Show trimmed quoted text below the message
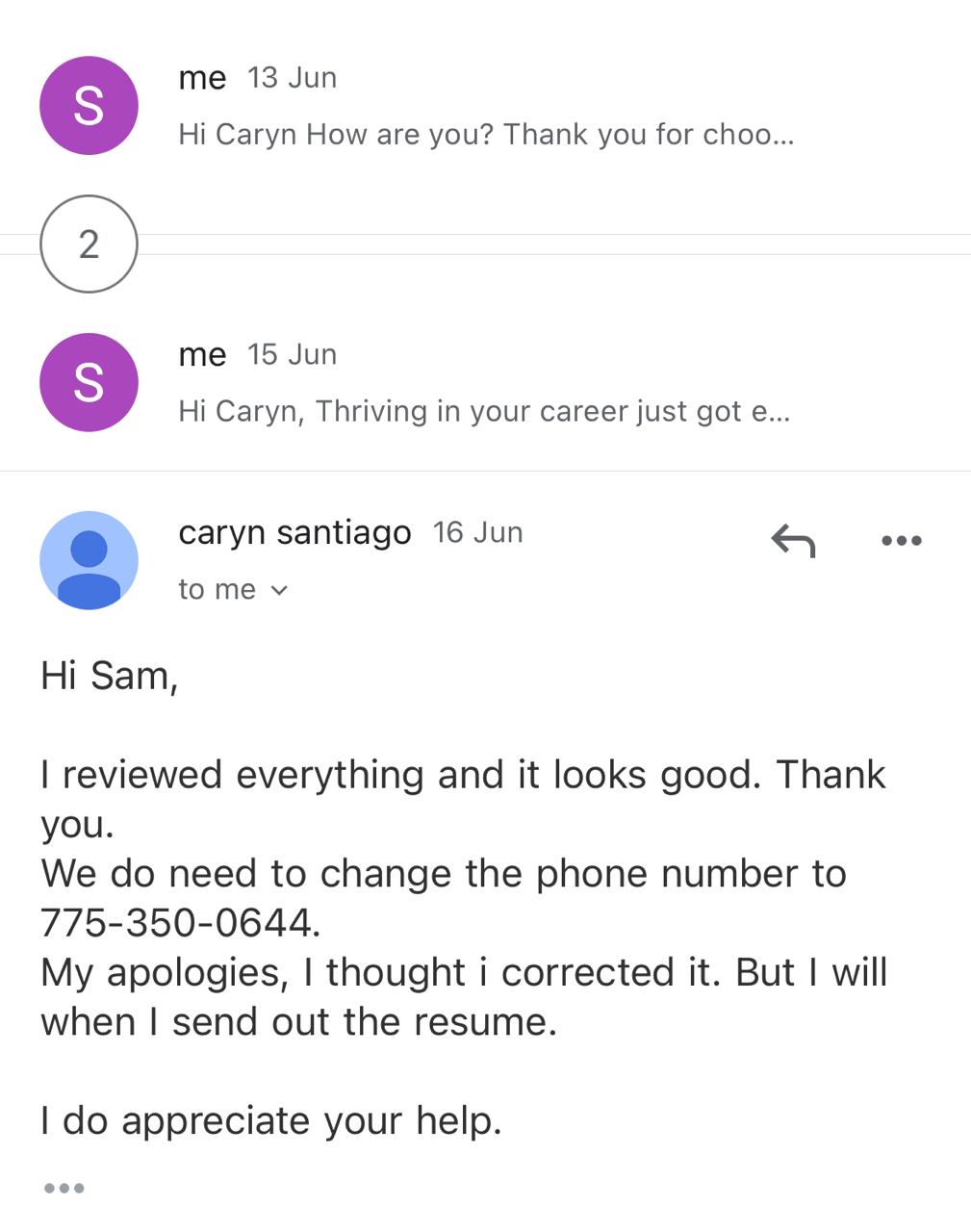 click(x=64, y=1188)
